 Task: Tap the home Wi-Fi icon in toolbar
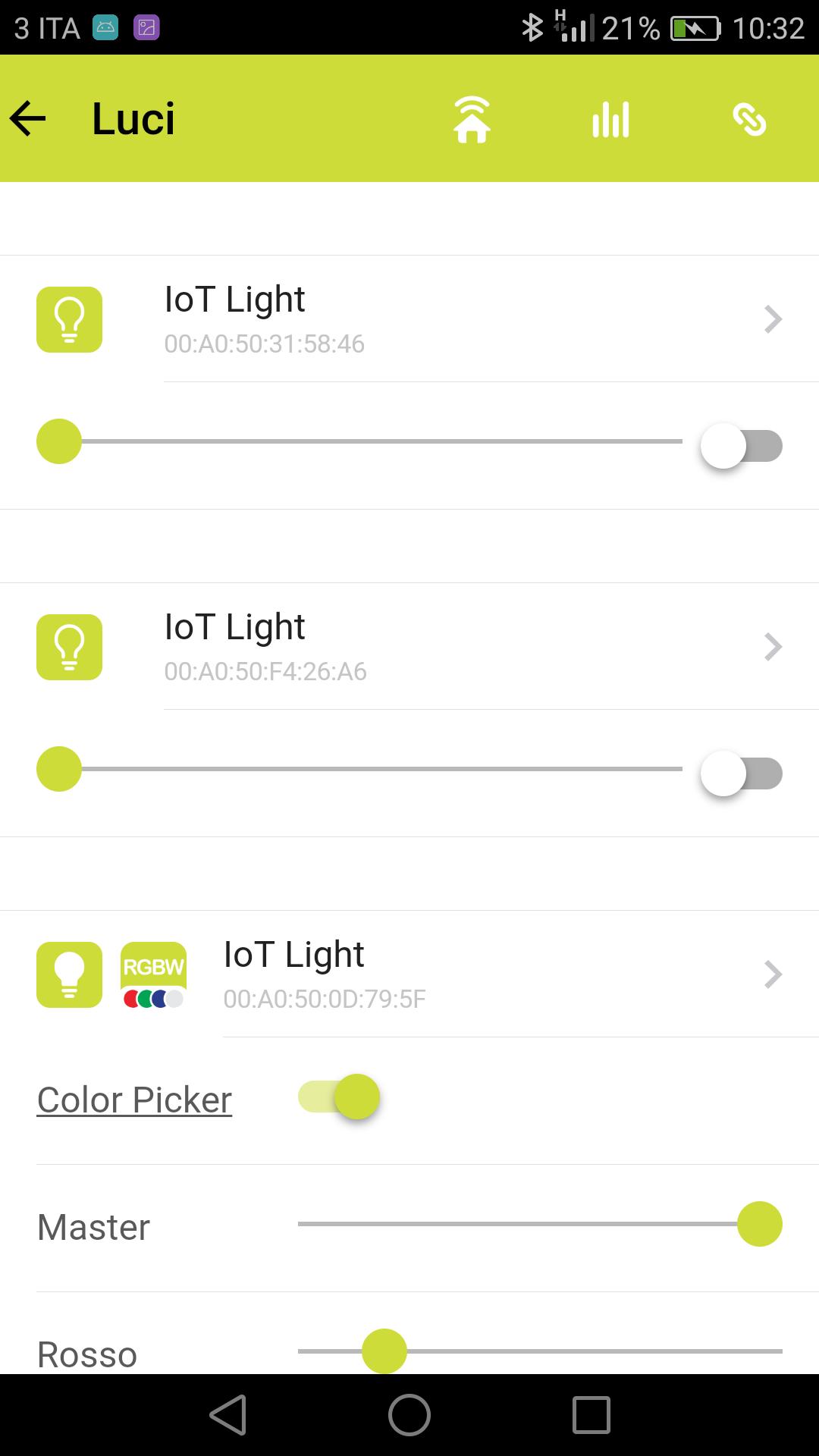(472, 118)
